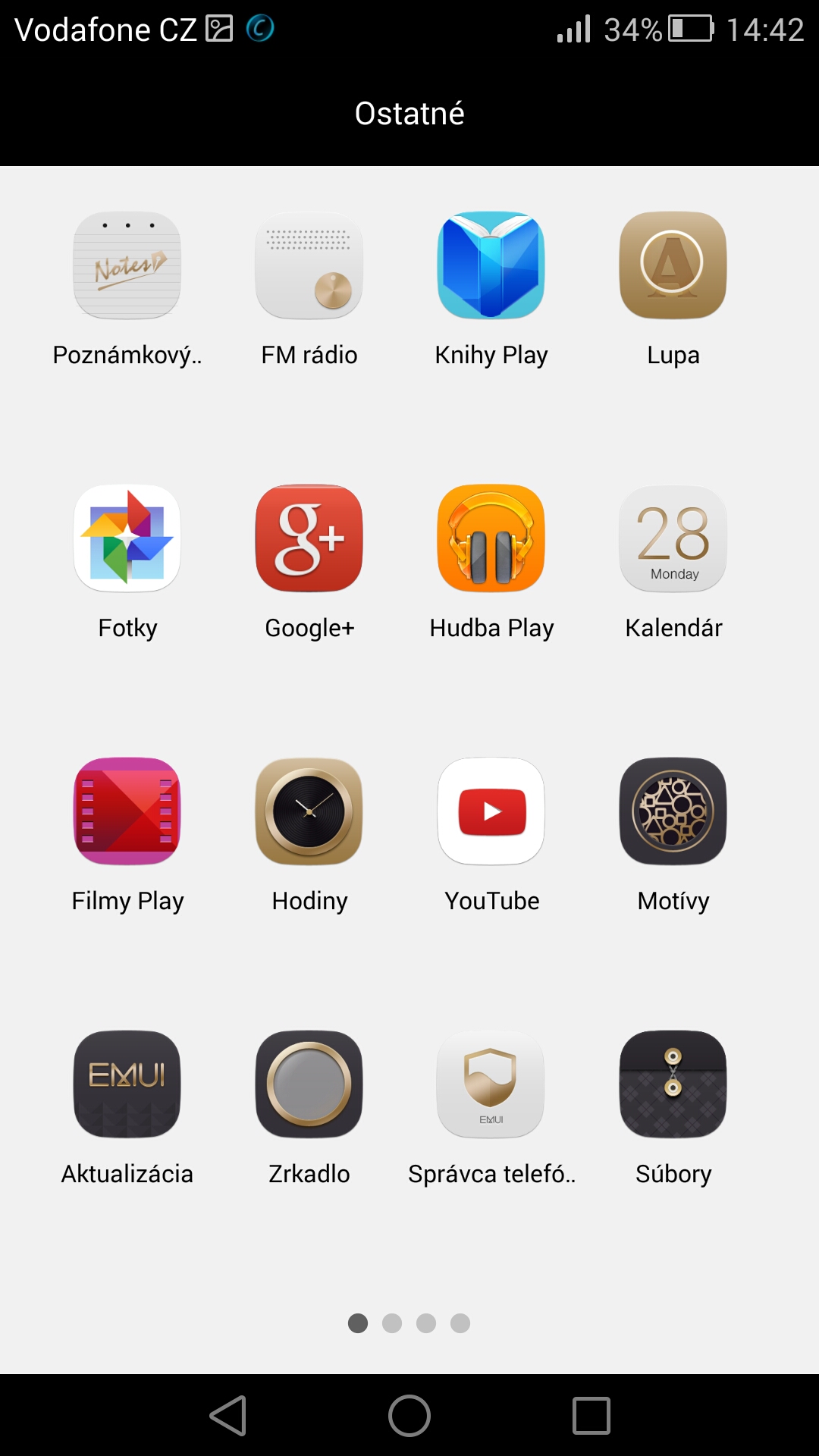The height and width of the screenshot is (1456, 819).
Task: Open the Súbory file manager
Action: point(673,1084)
